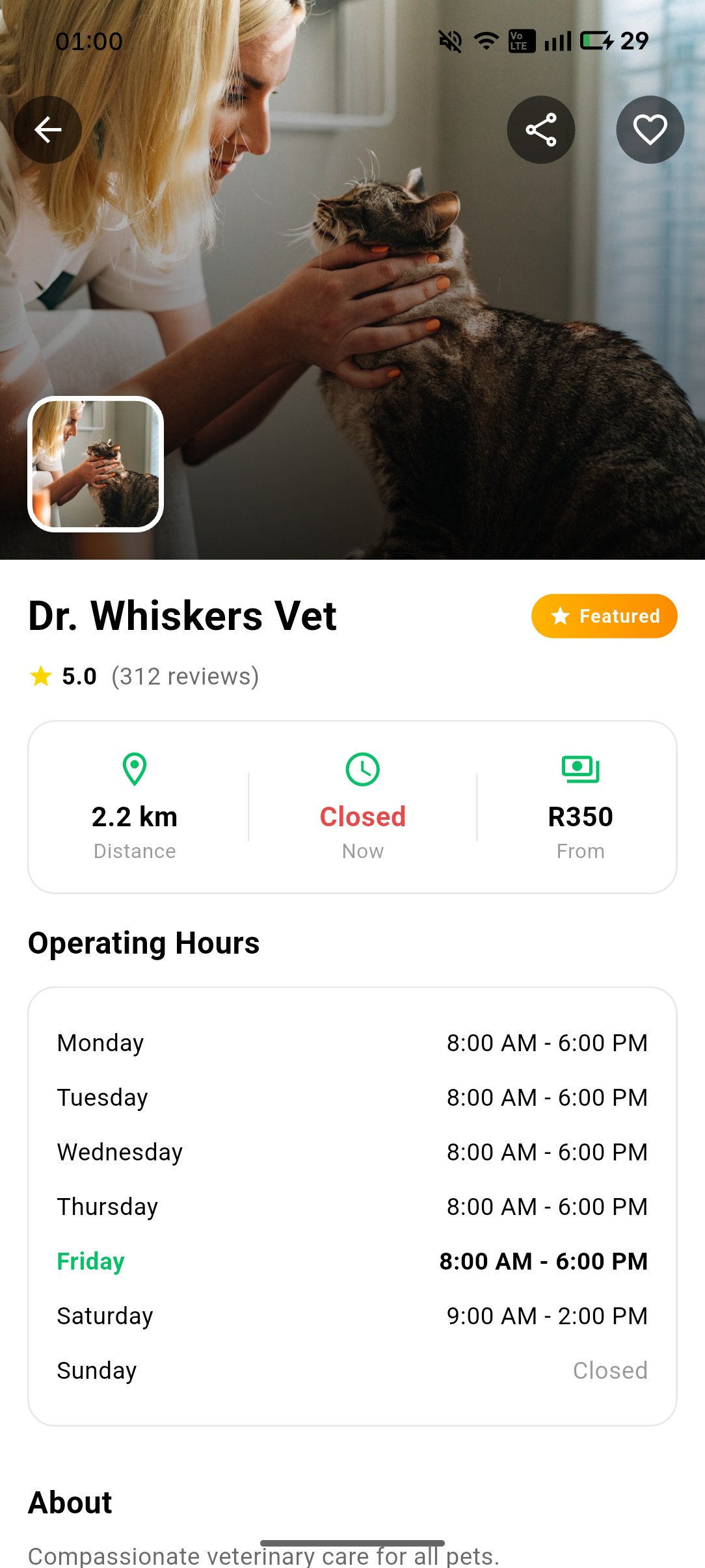Screen dimensions: 705x1568
Task: Expand the About section
Action: point(70,1502)
